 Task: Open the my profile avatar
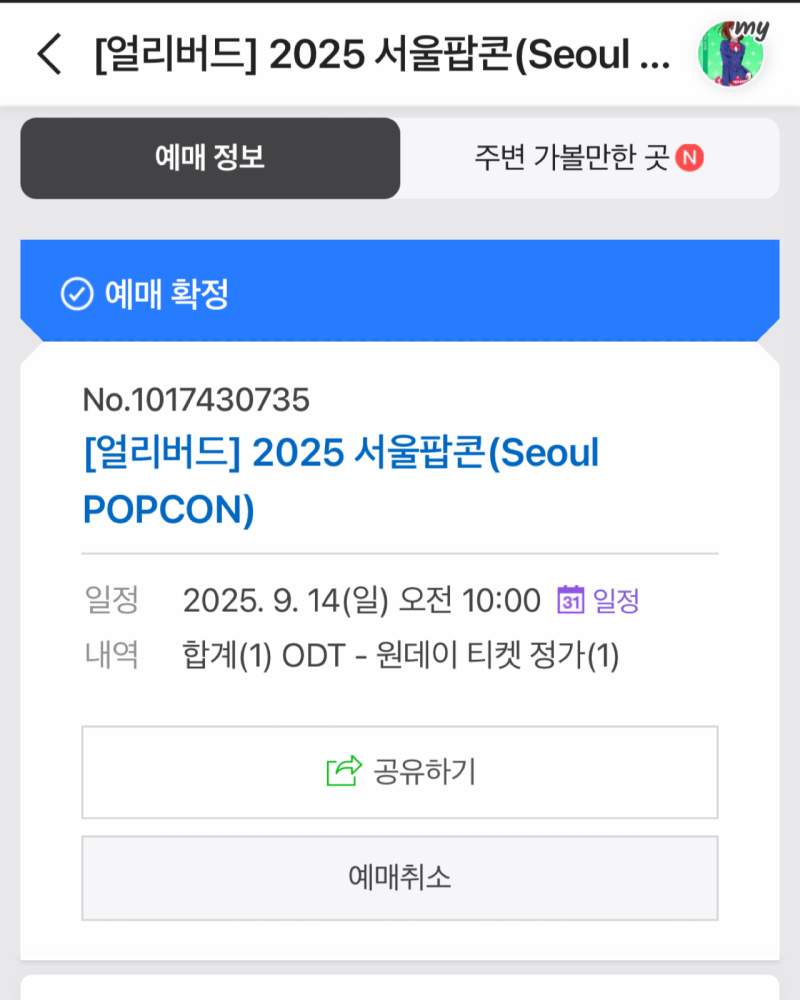pyautogui.click(x=732, y=53)
